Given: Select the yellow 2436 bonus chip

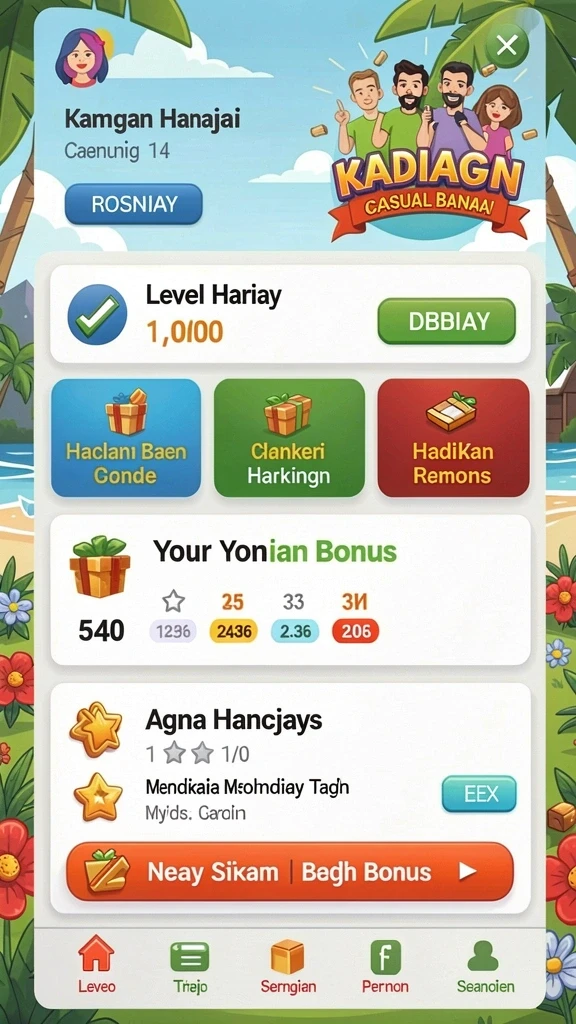Looking at the screenshot, I should click(x=233, y=631).
